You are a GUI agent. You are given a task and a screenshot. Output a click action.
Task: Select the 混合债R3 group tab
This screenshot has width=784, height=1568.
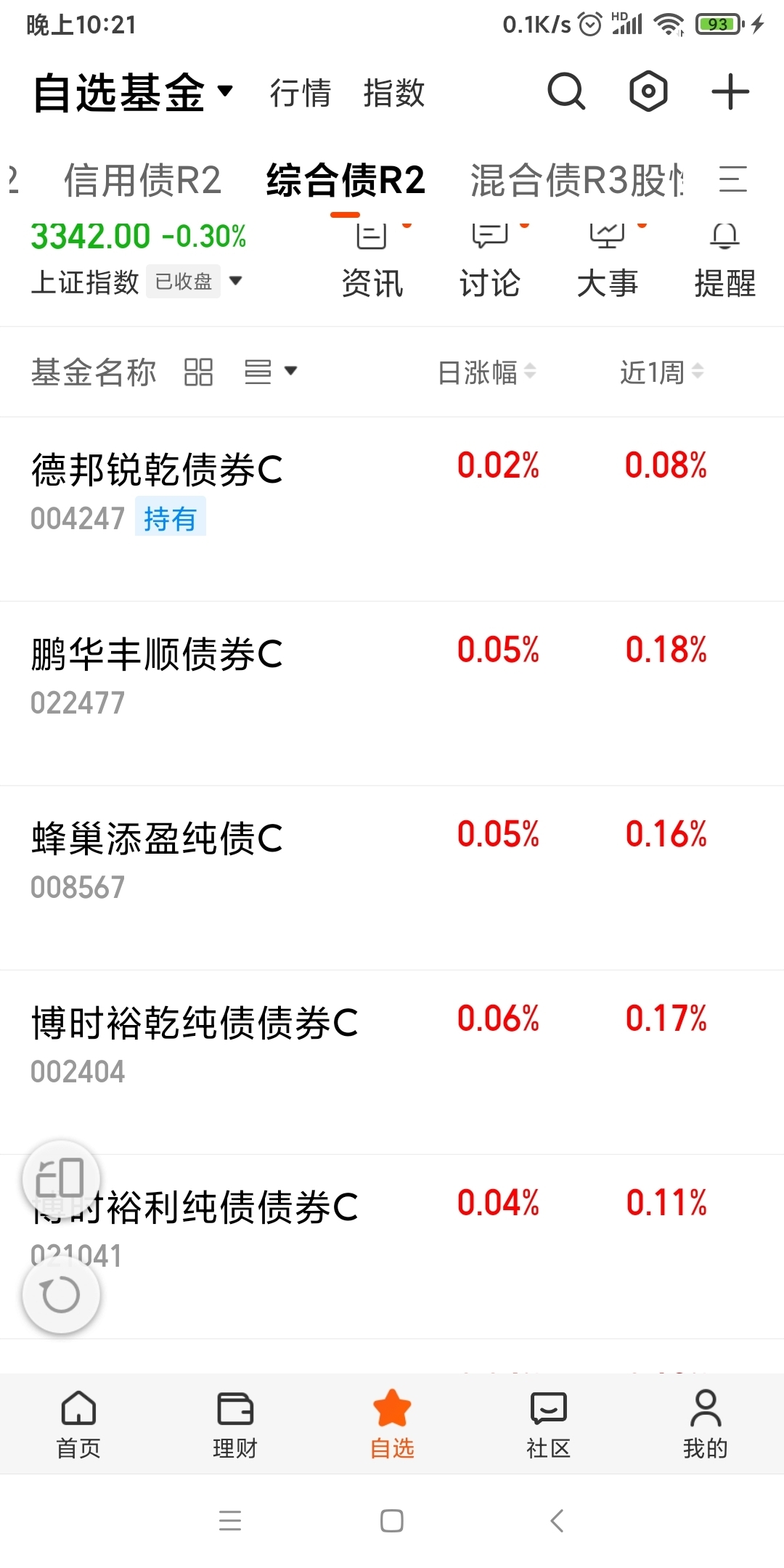577,180
